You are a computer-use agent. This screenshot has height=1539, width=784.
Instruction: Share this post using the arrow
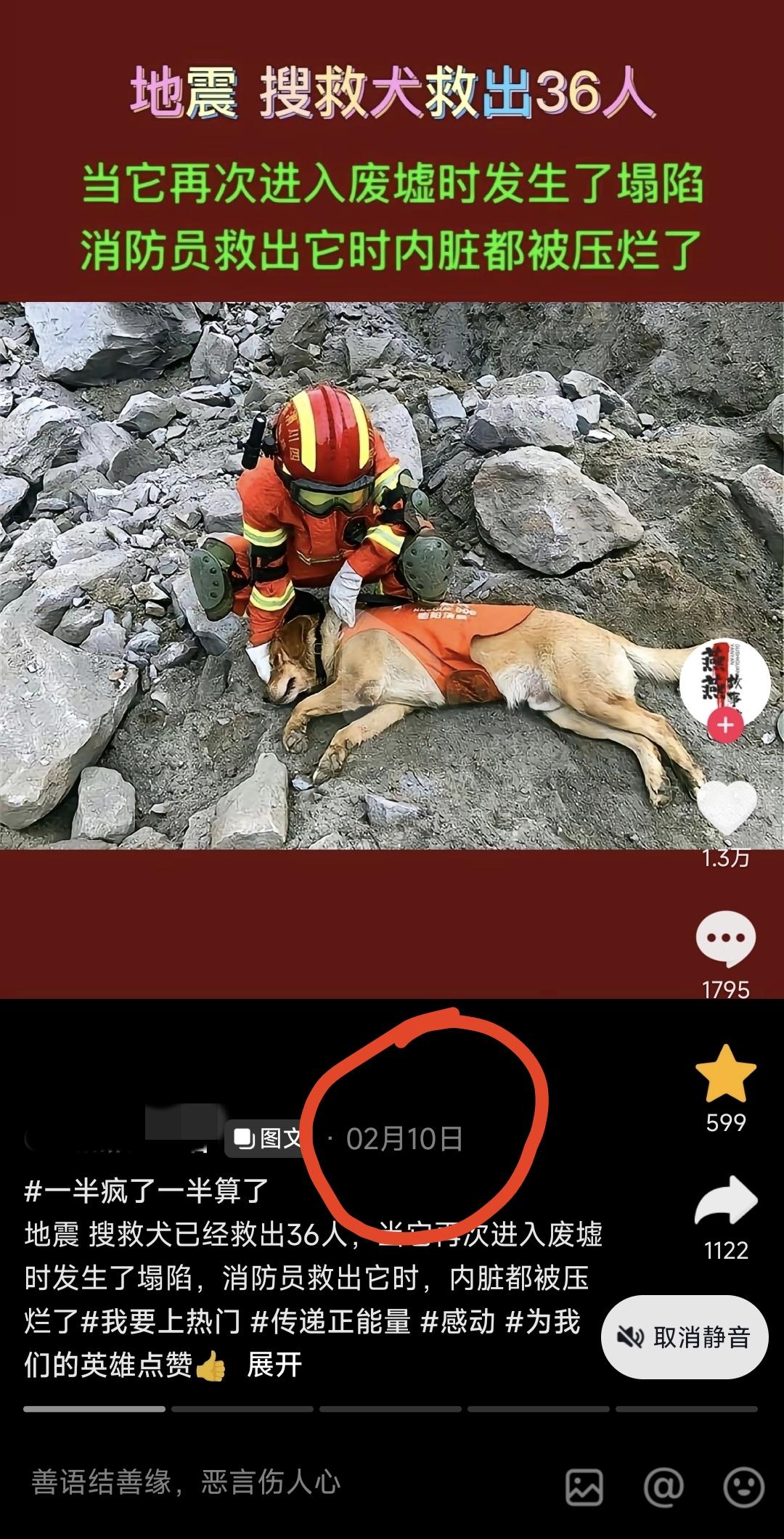[726, 1203]
